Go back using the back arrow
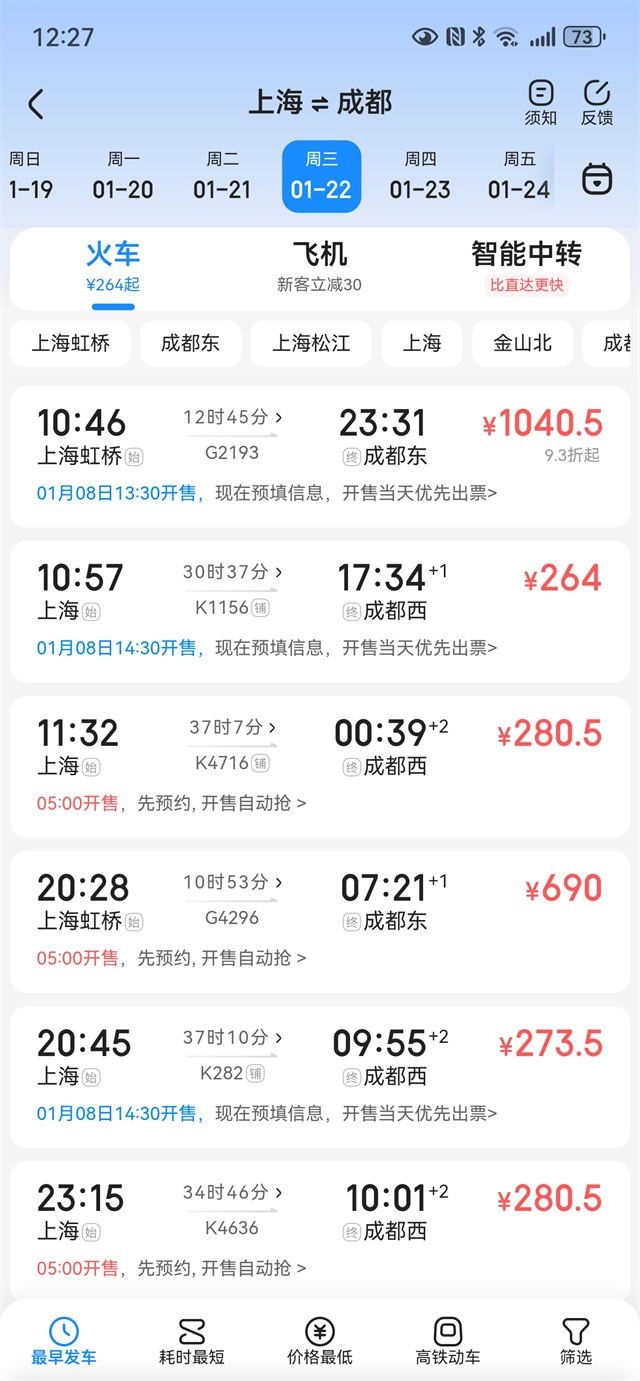The width and height of the screenshot is (640, 1381). tap(36, 104)
